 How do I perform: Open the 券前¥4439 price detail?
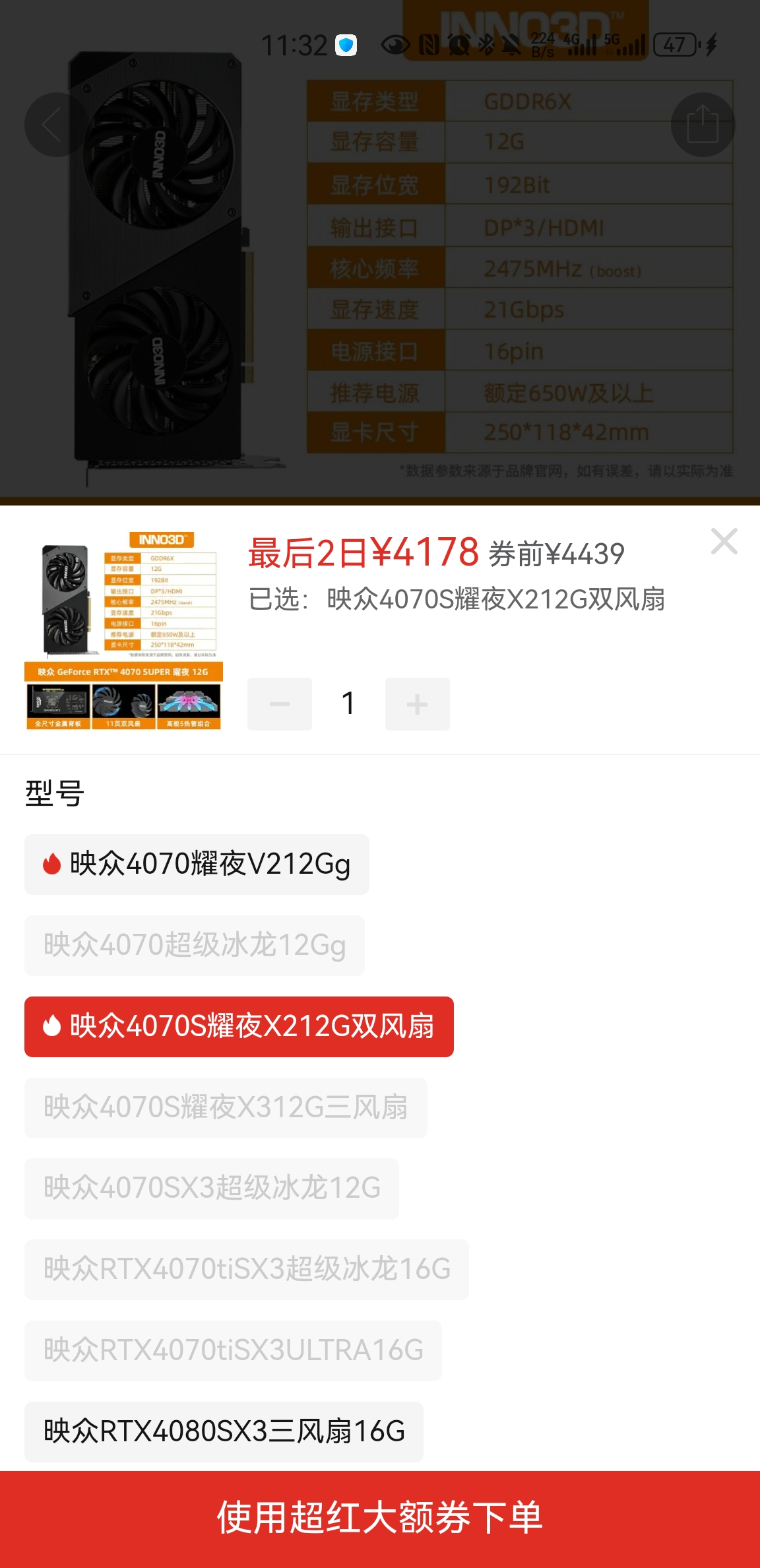pyautogui.click(x=556, y=555)
